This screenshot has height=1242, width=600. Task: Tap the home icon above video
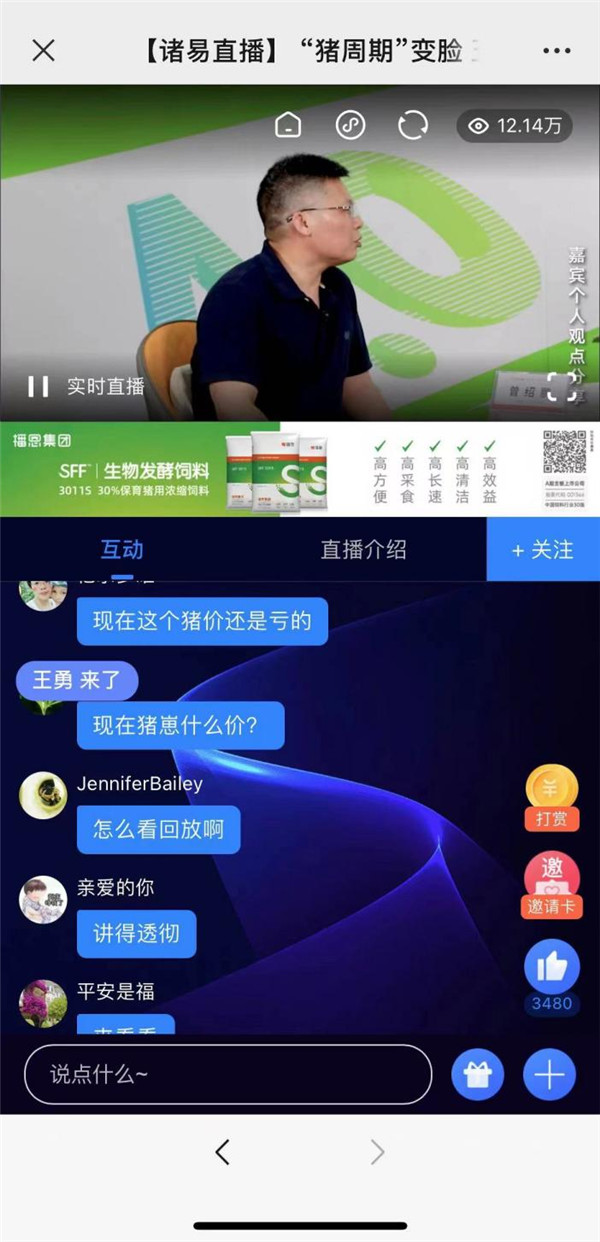click(x=288, y=125)
